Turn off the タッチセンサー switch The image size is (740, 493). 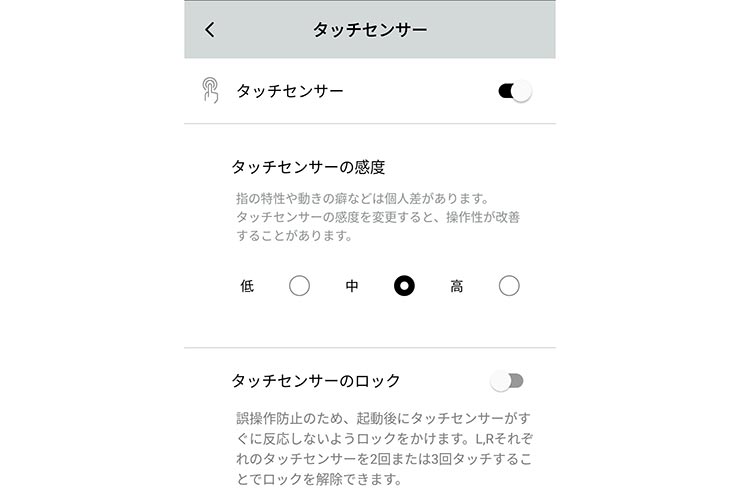[514, 92]
